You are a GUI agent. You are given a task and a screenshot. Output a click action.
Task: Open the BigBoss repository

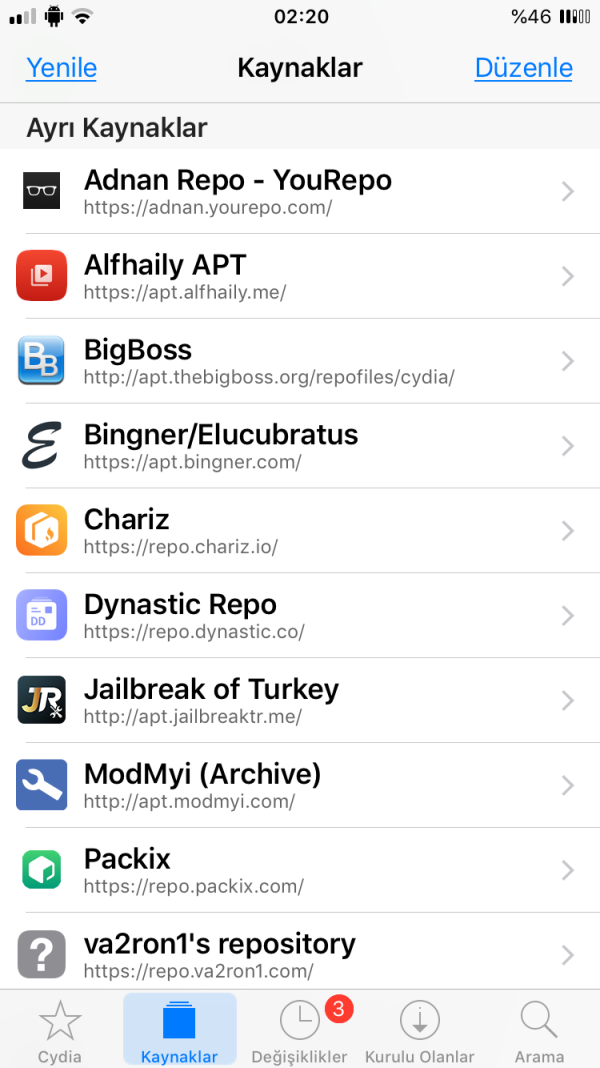click(300, 361)
